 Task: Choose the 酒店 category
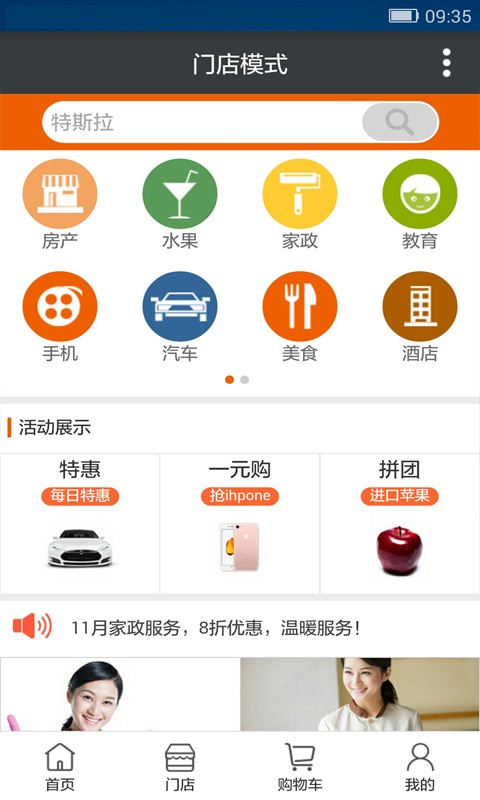coord(420,317)
